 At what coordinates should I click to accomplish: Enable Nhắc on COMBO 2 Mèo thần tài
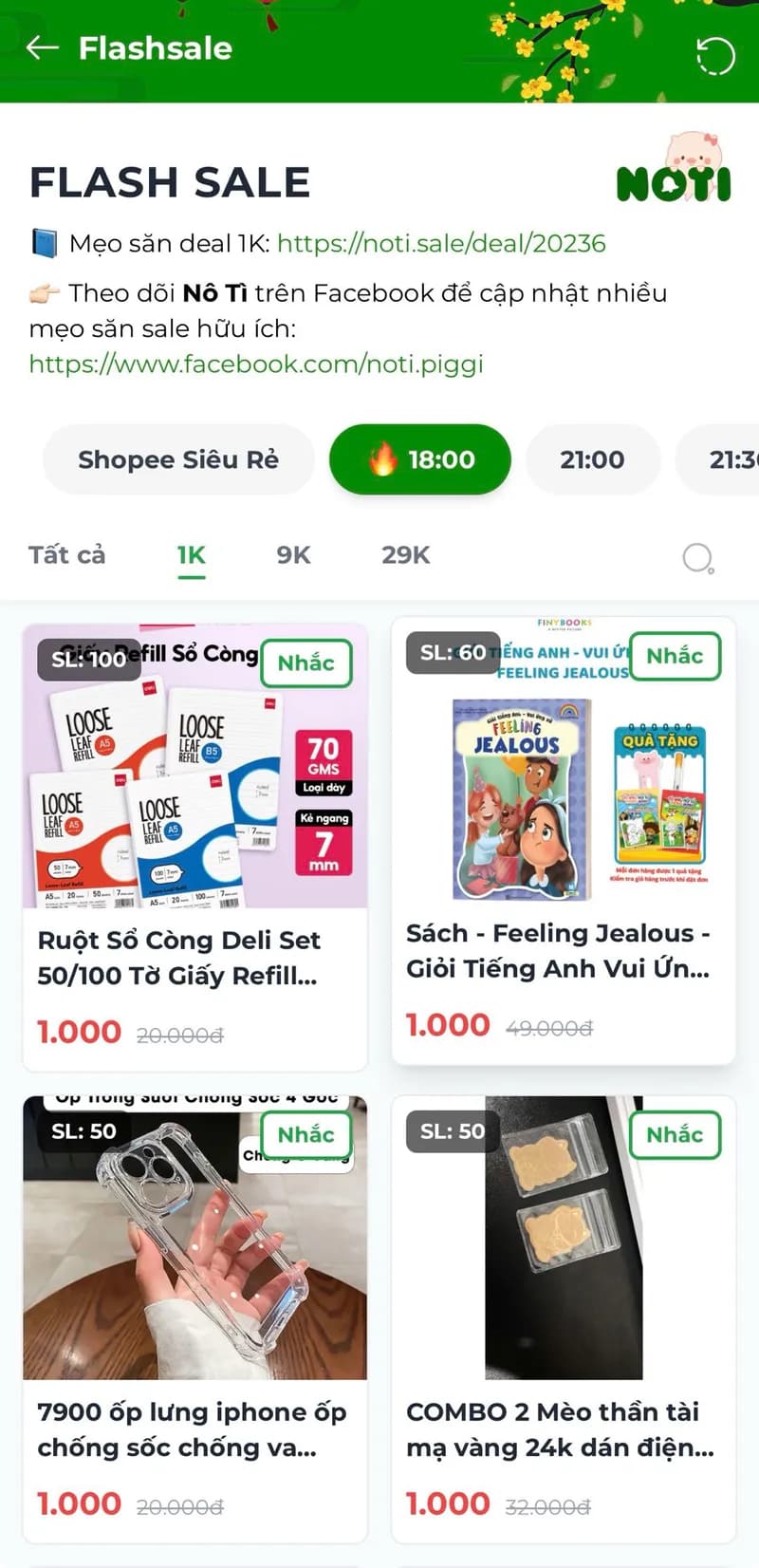675,1134
